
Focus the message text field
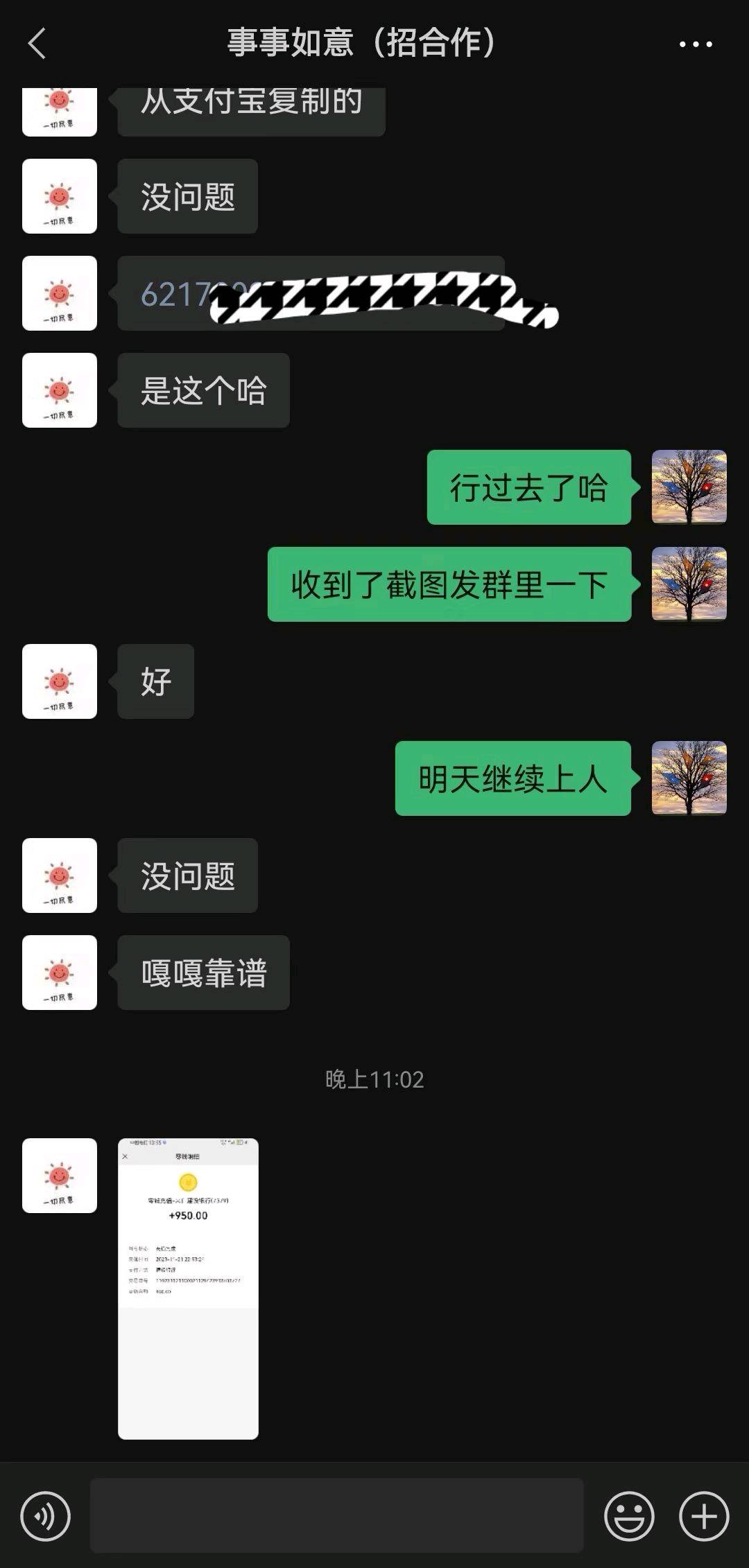coord(336,1515)
